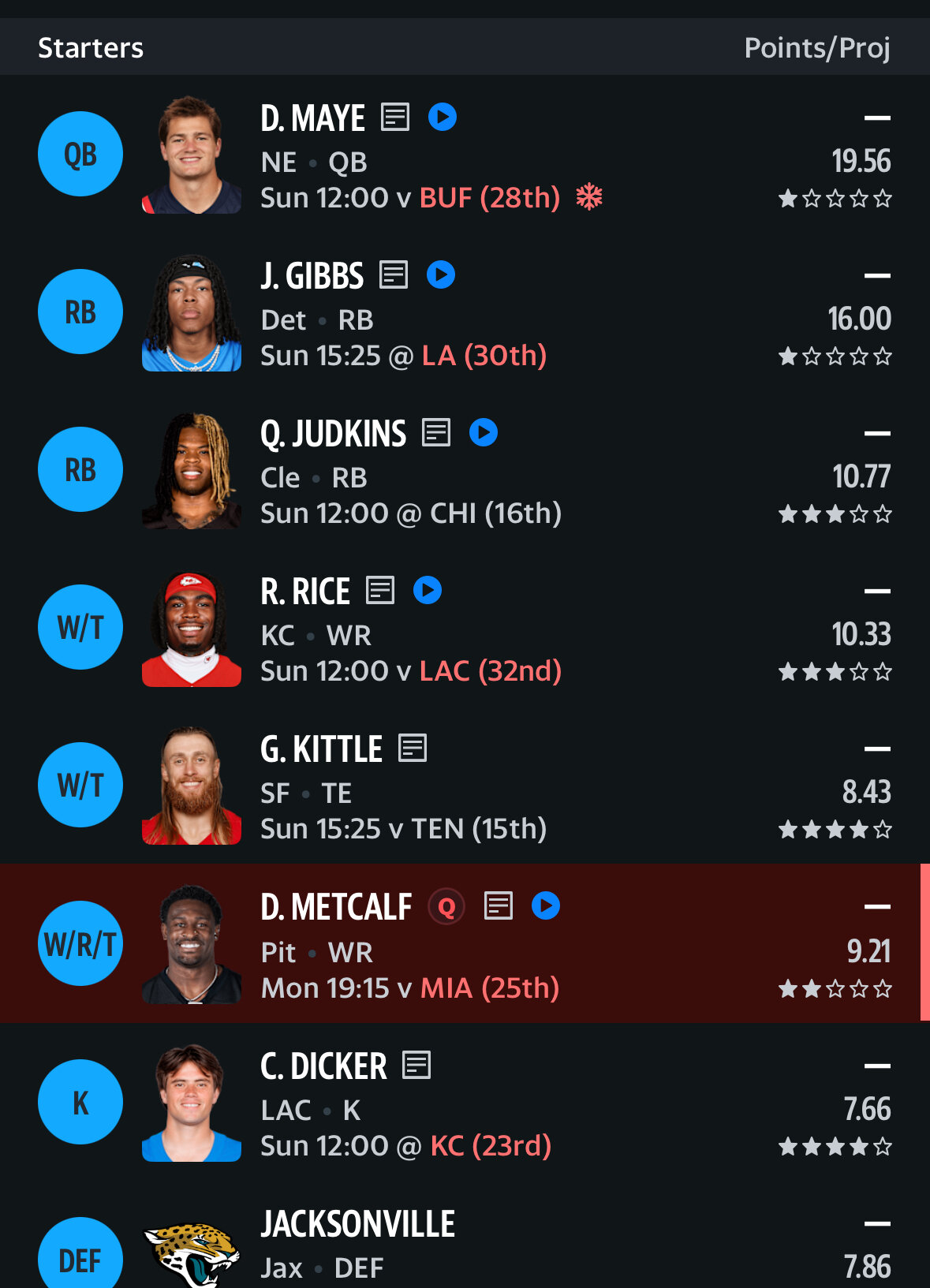930x1288 pixels.
Task: Tap the W/T slot button for G. Kittle
Action: 80,785
